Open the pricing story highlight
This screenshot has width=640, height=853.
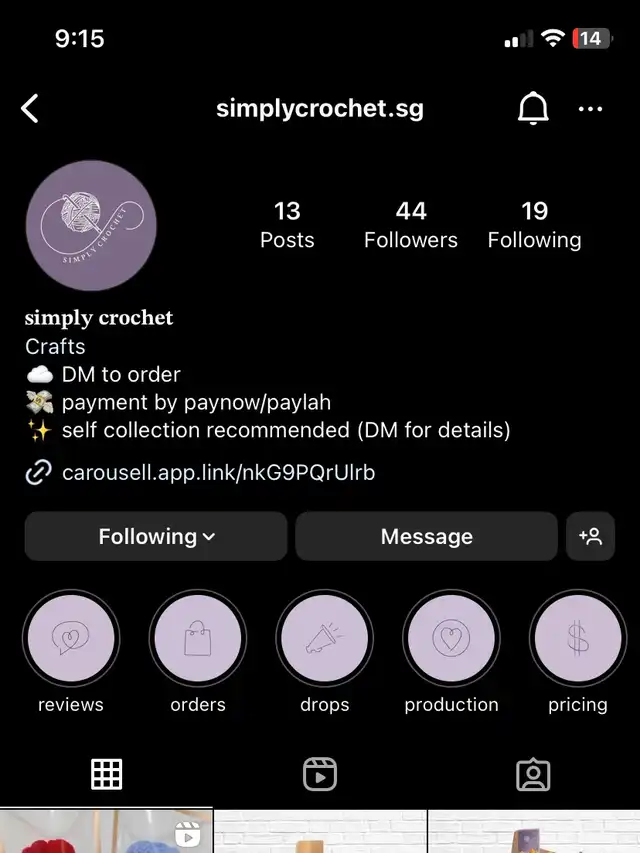click(578, 638)
